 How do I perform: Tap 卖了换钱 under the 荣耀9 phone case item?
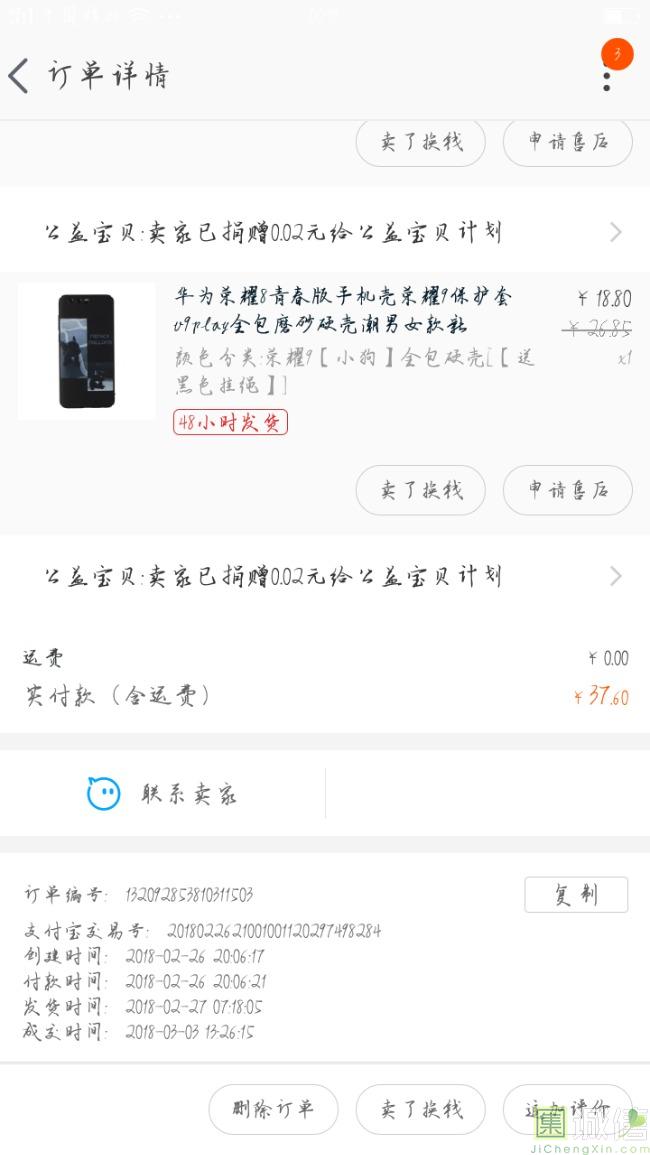(x=421, y=490)
